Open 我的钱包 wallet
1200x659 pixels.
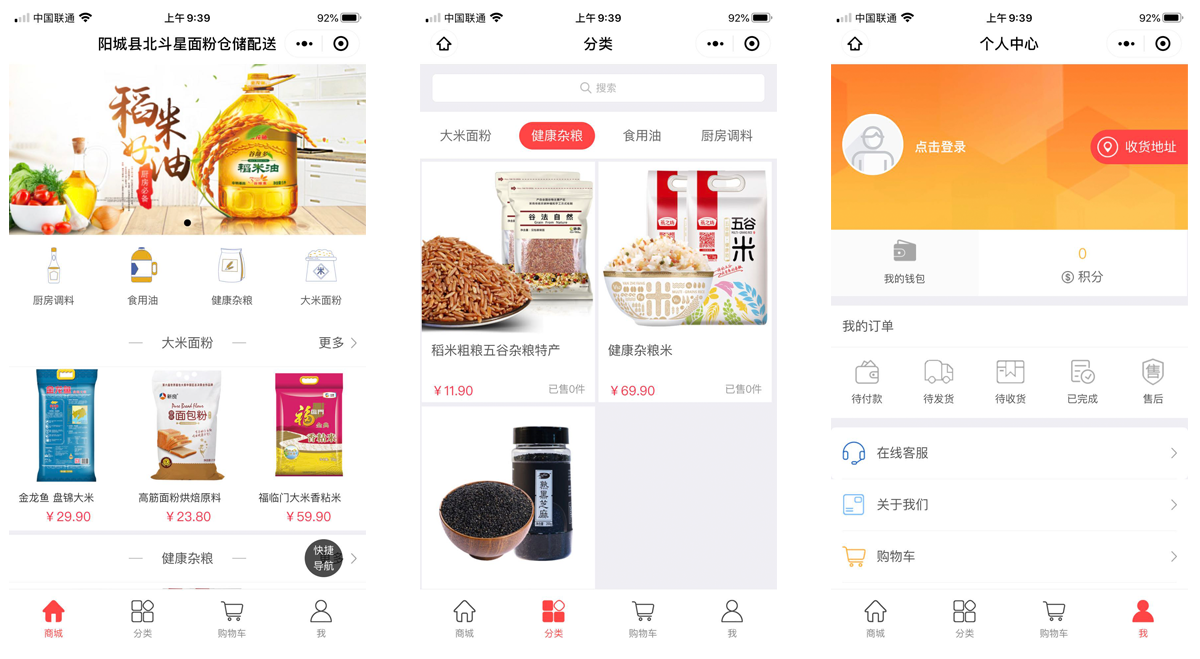(x=904, y=262)
